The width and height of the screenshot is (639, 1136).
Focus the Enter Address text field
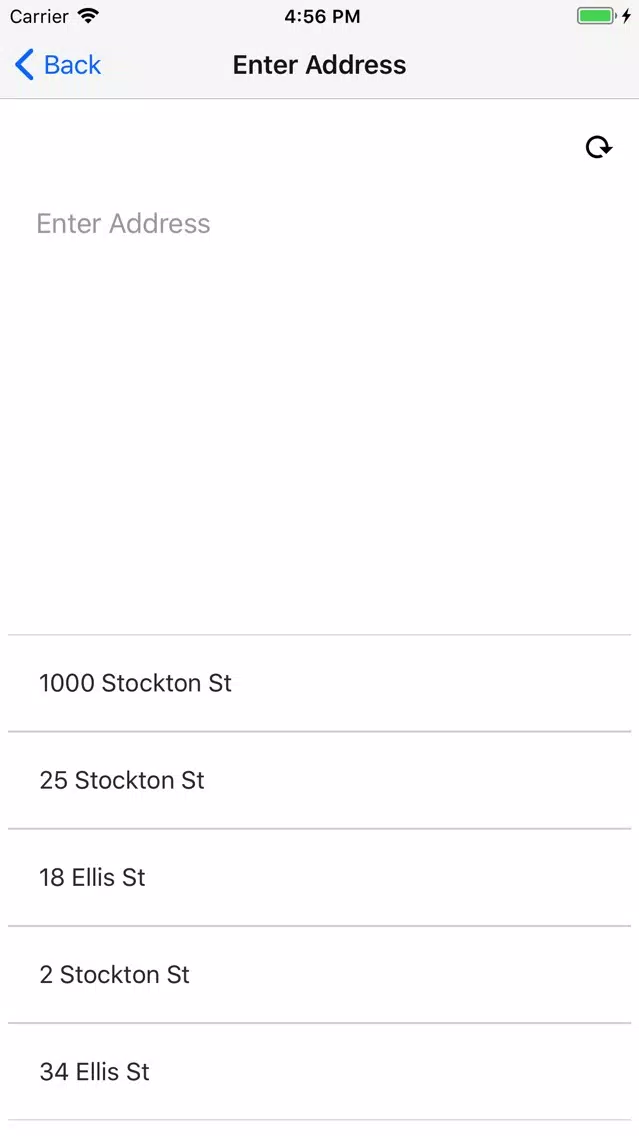[x=319, y=223]
